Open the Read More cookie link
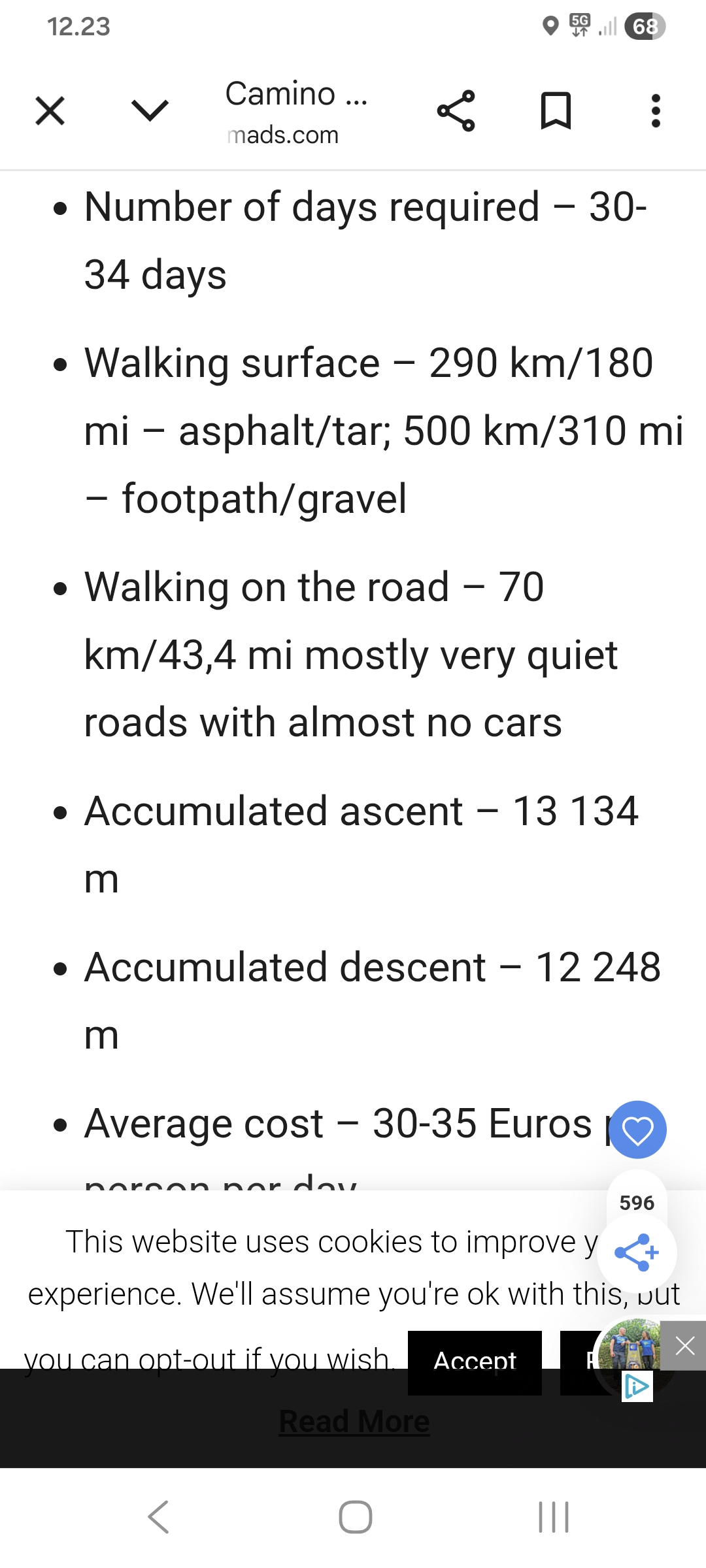This screenshot has height=1568, width=706. coord(354,1422)
